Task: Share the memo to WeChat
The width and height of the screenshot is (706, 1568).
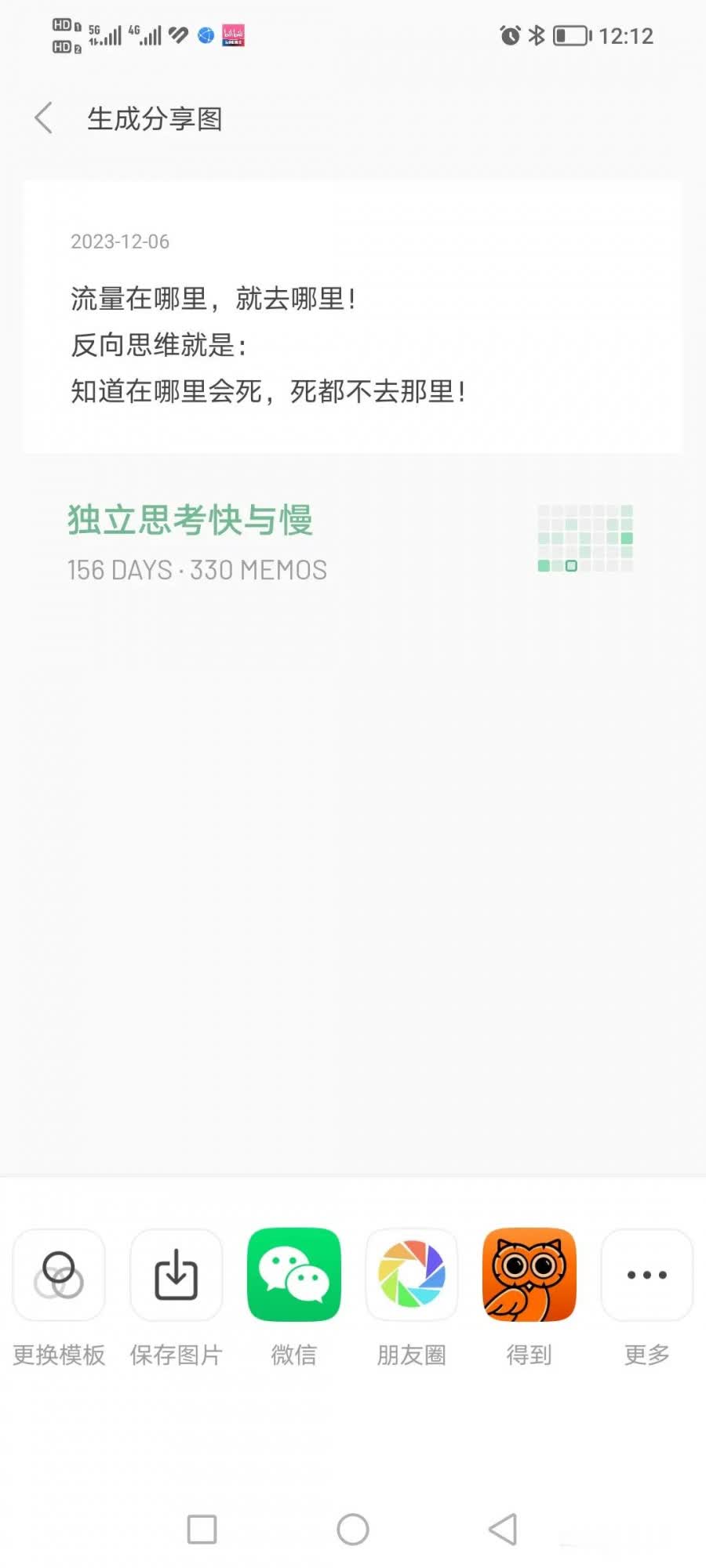Action: pos(294,1275)
